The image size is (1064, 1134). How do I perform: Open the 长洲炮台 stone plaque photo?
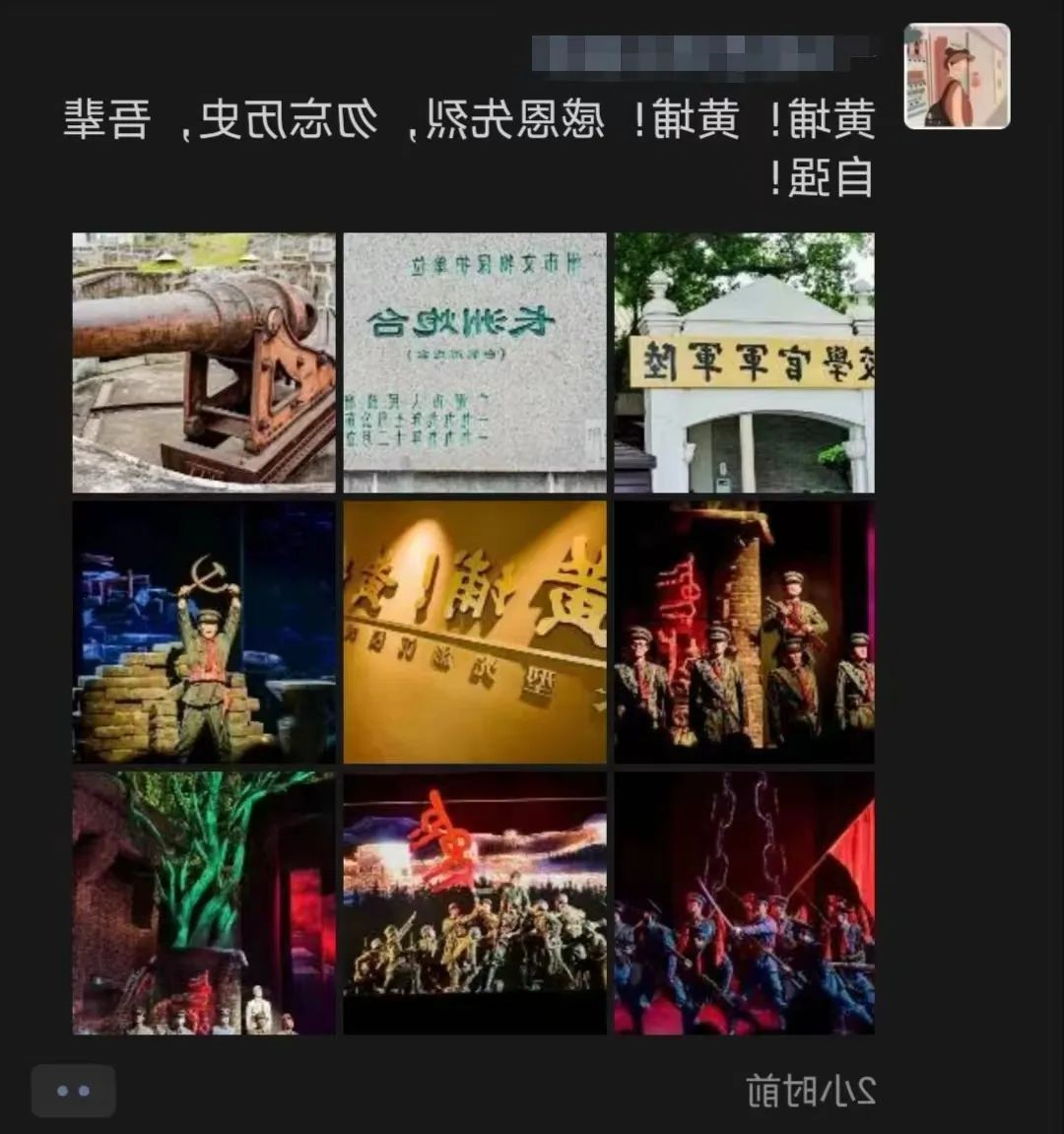(x=474, y=362)
